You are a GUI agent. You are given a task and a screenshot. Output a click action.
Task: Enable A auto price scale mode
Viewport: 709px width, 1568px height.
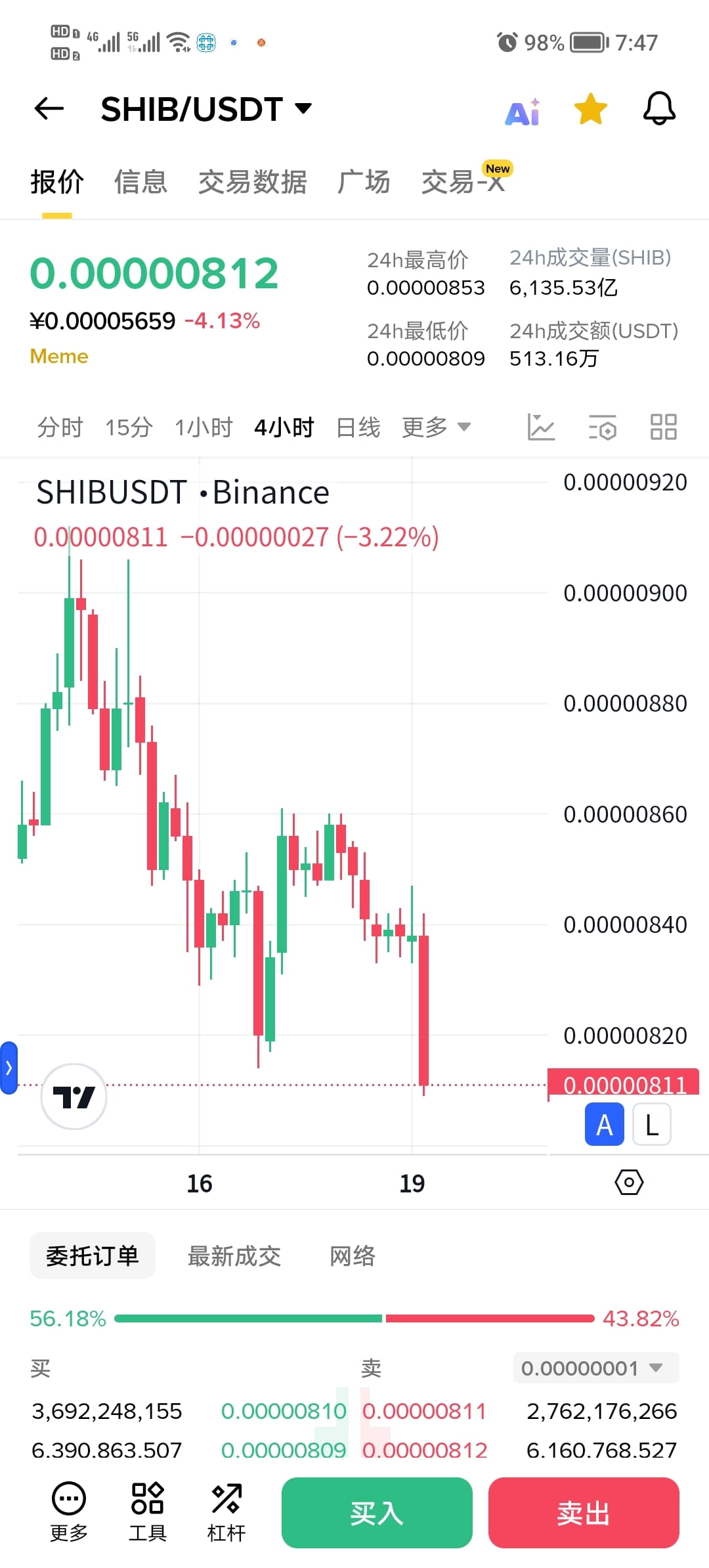(603, 1124)
